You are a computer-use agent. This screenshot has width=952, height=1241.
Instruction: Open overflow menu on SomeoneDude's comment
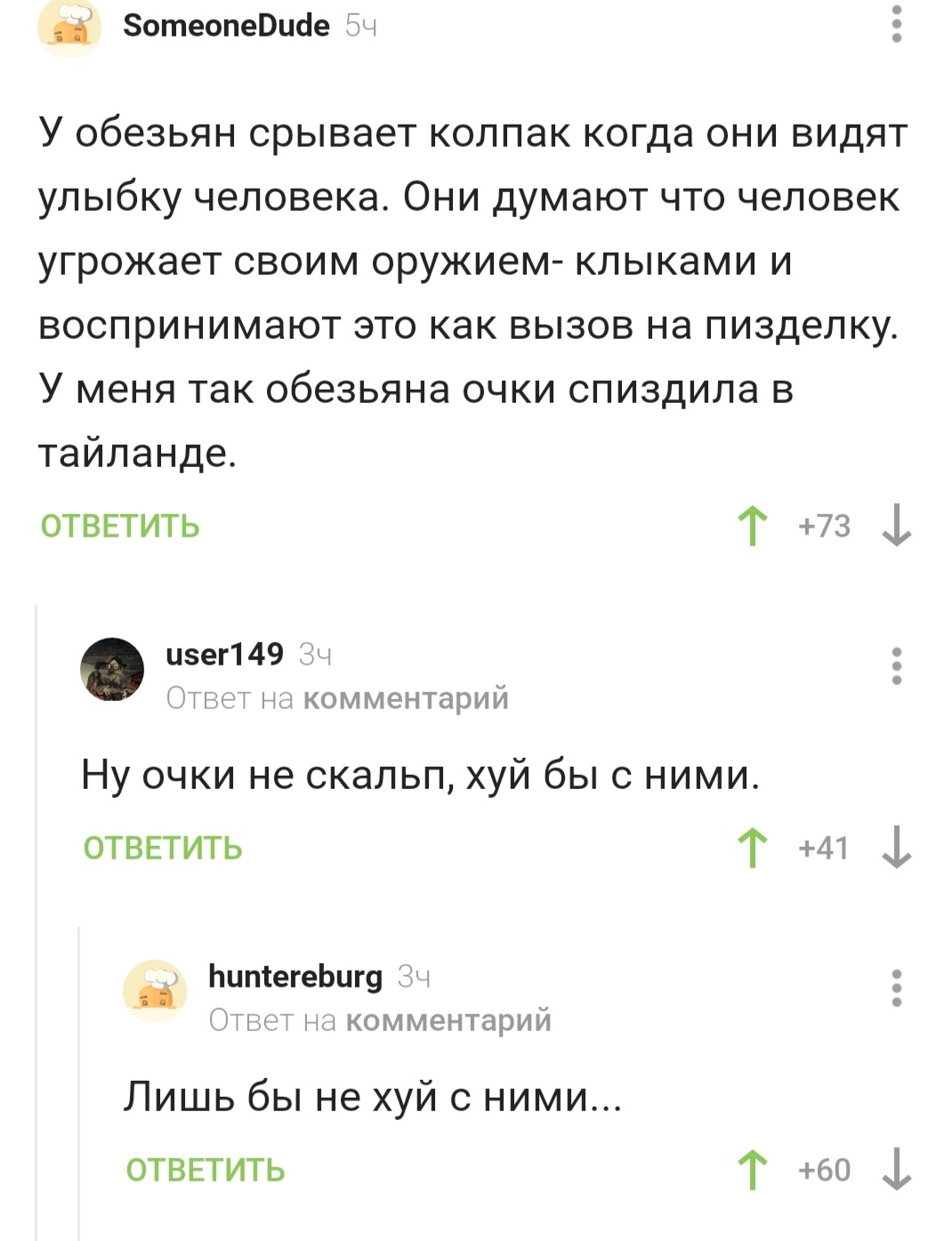pos(897,25)
